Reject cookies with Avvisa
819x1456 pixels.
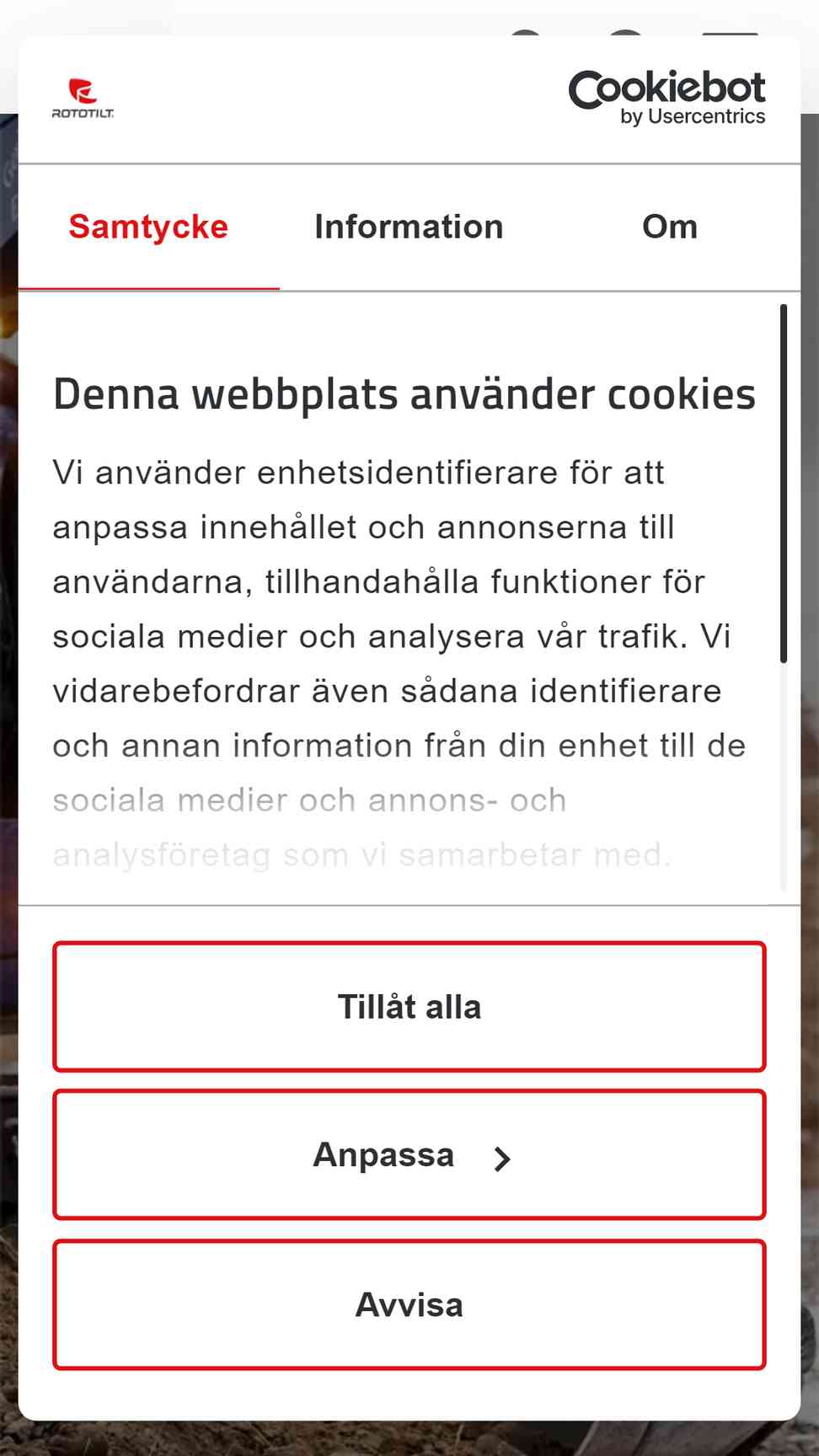(409, 1304)
